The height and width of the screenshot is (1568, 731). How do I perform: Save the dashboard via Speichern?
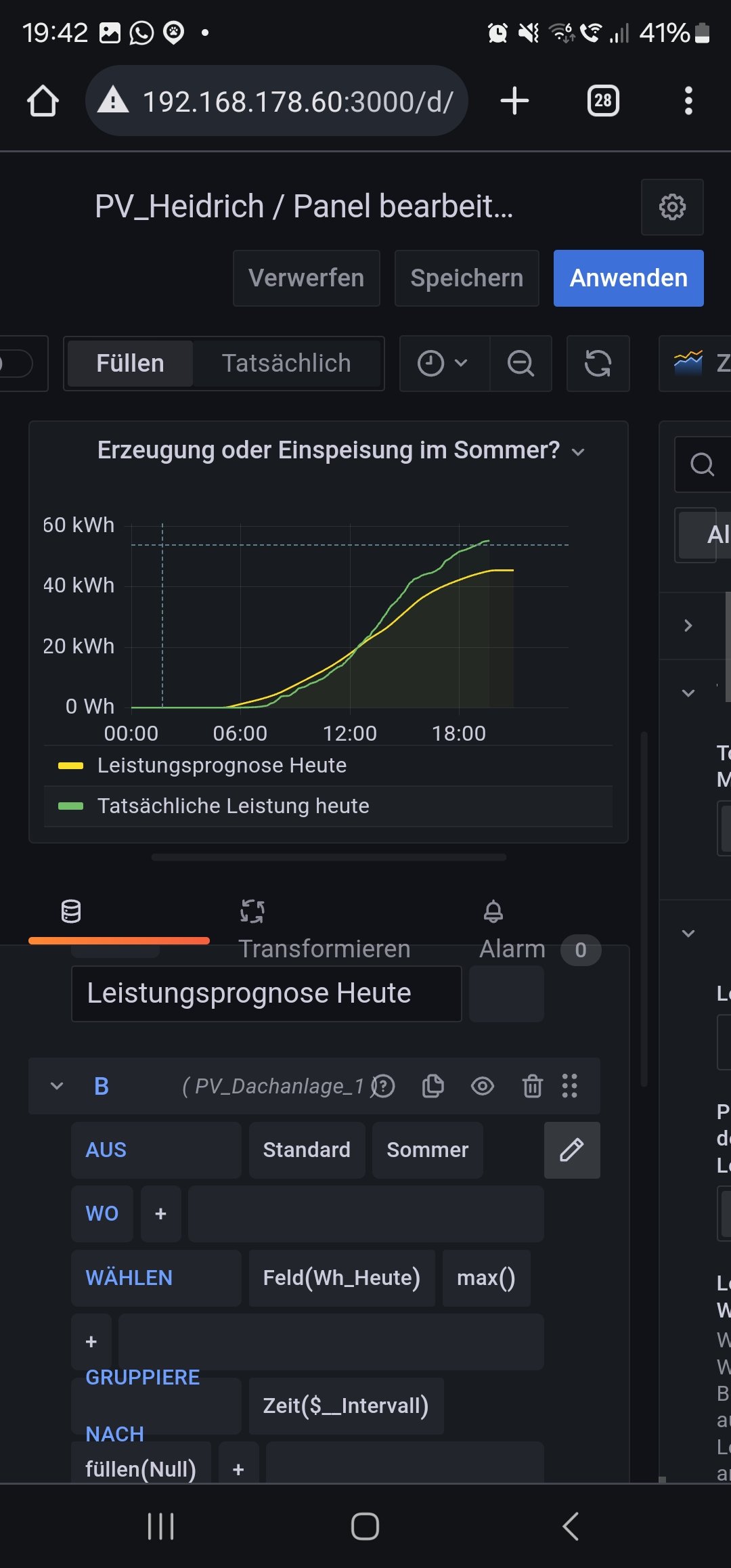[466, 278]
